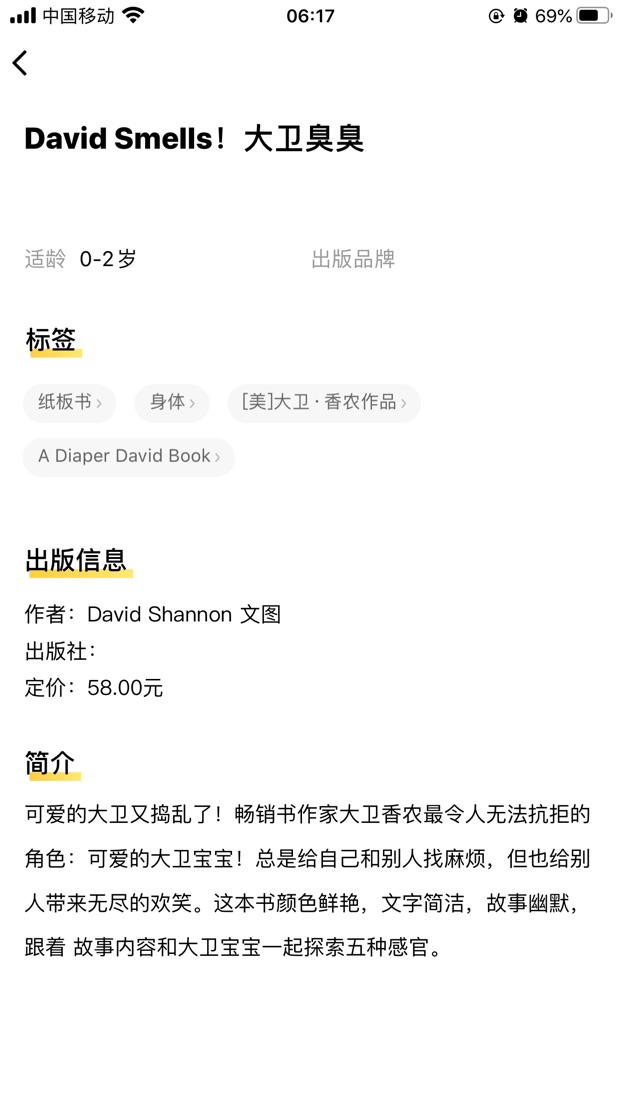
Task: Open the [美]大卫·香农作品 tag
Action: pyautogui.click(x=324, y=403)
